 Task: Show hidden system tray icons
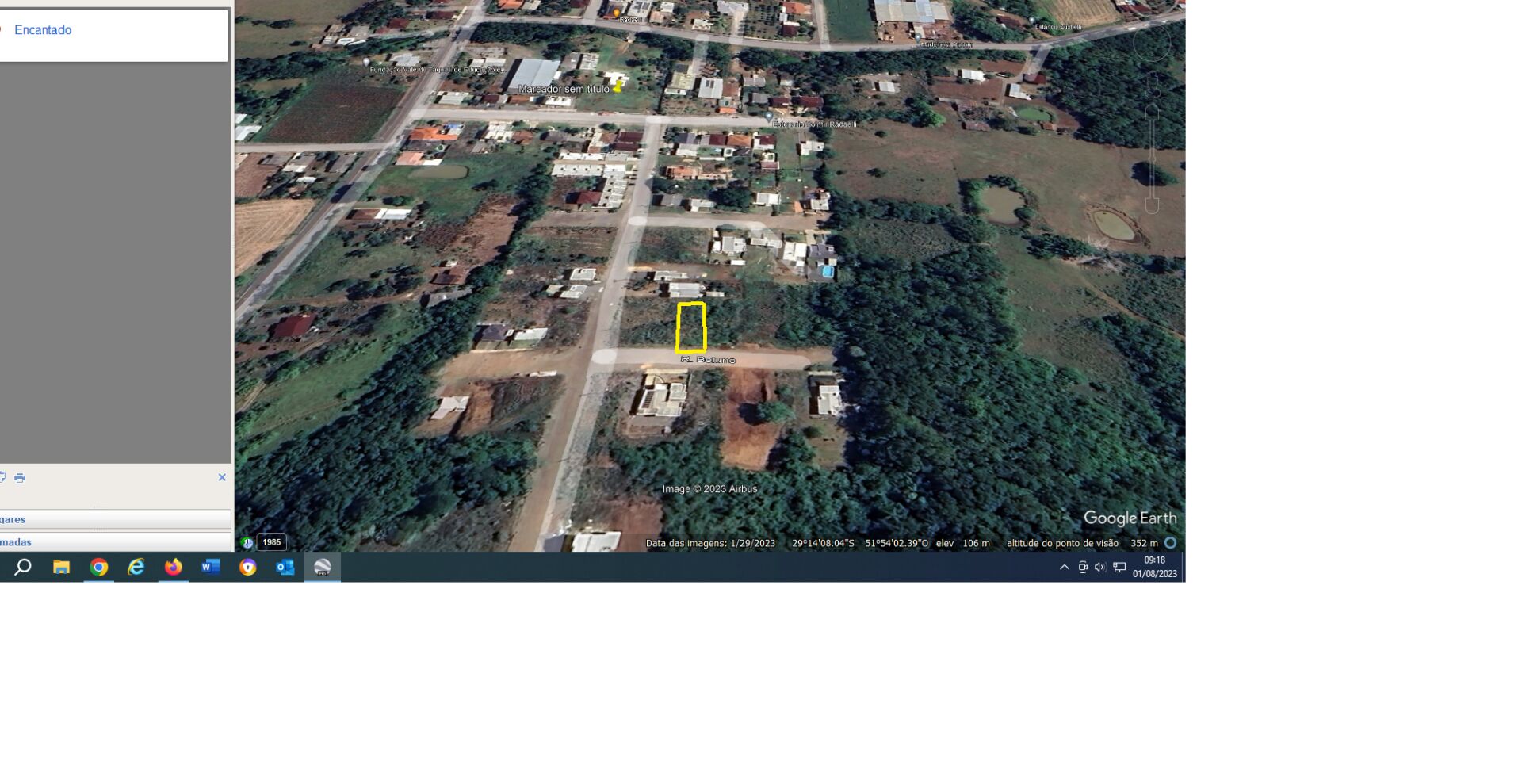[1065, 567]
